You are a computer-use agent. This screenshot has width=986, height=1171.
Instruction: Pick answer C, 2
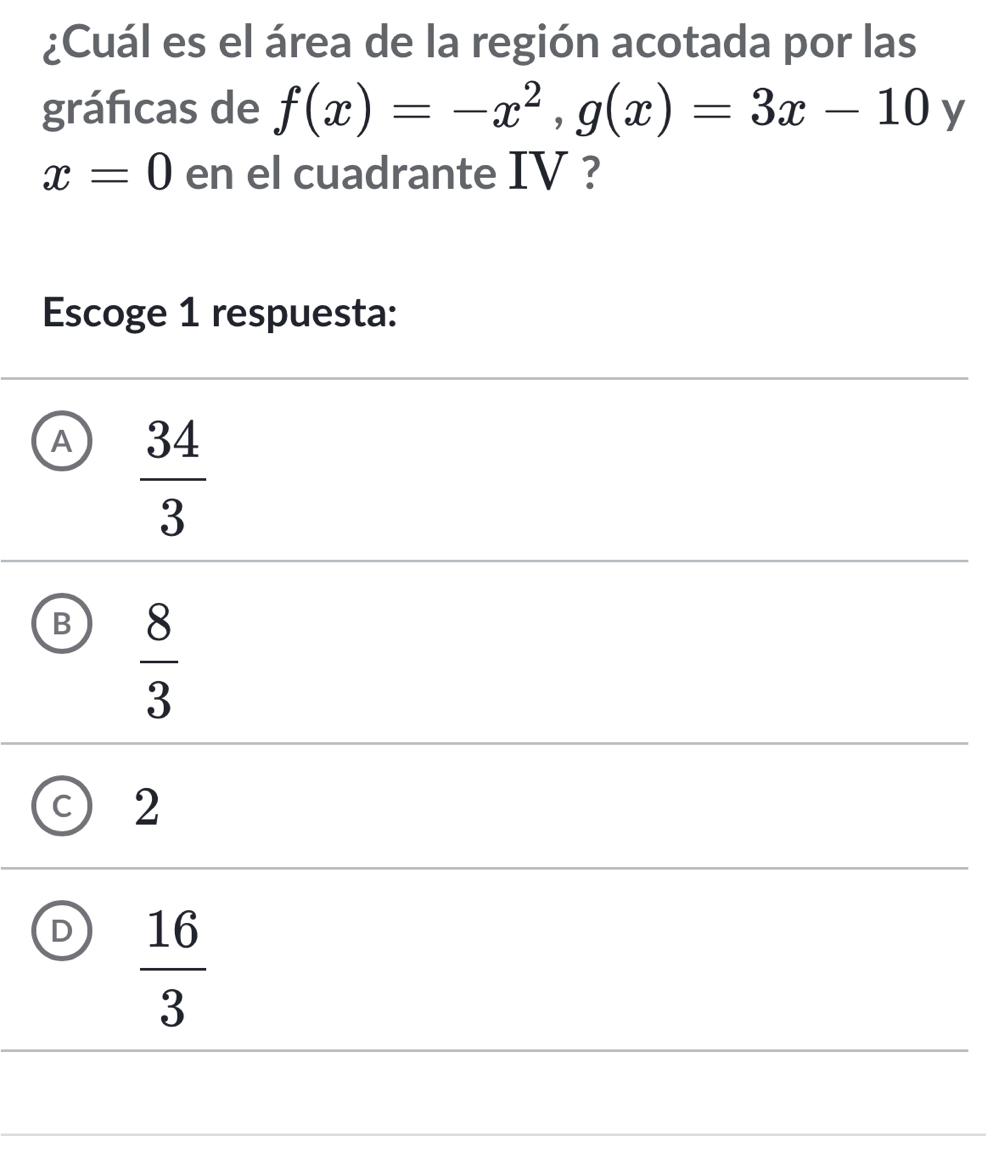coord(65,807)
